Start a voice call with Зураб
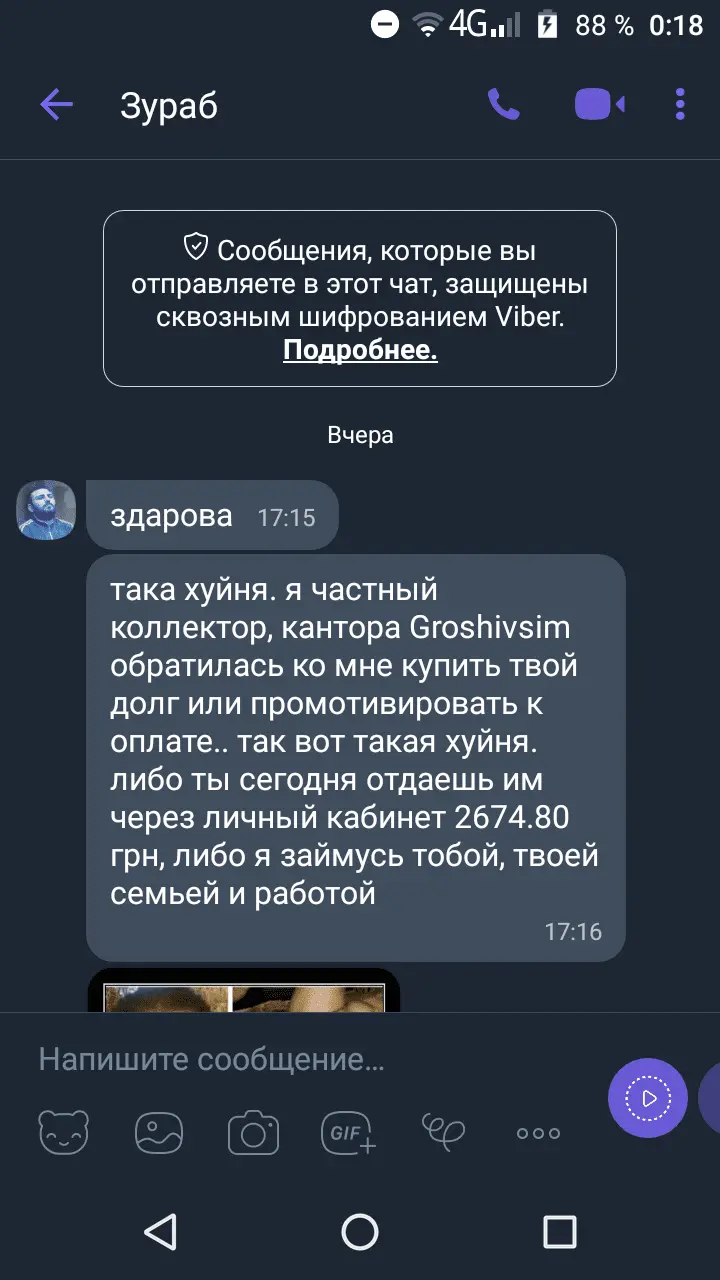Screen dimensions: 720x1280 pos(503,105)
